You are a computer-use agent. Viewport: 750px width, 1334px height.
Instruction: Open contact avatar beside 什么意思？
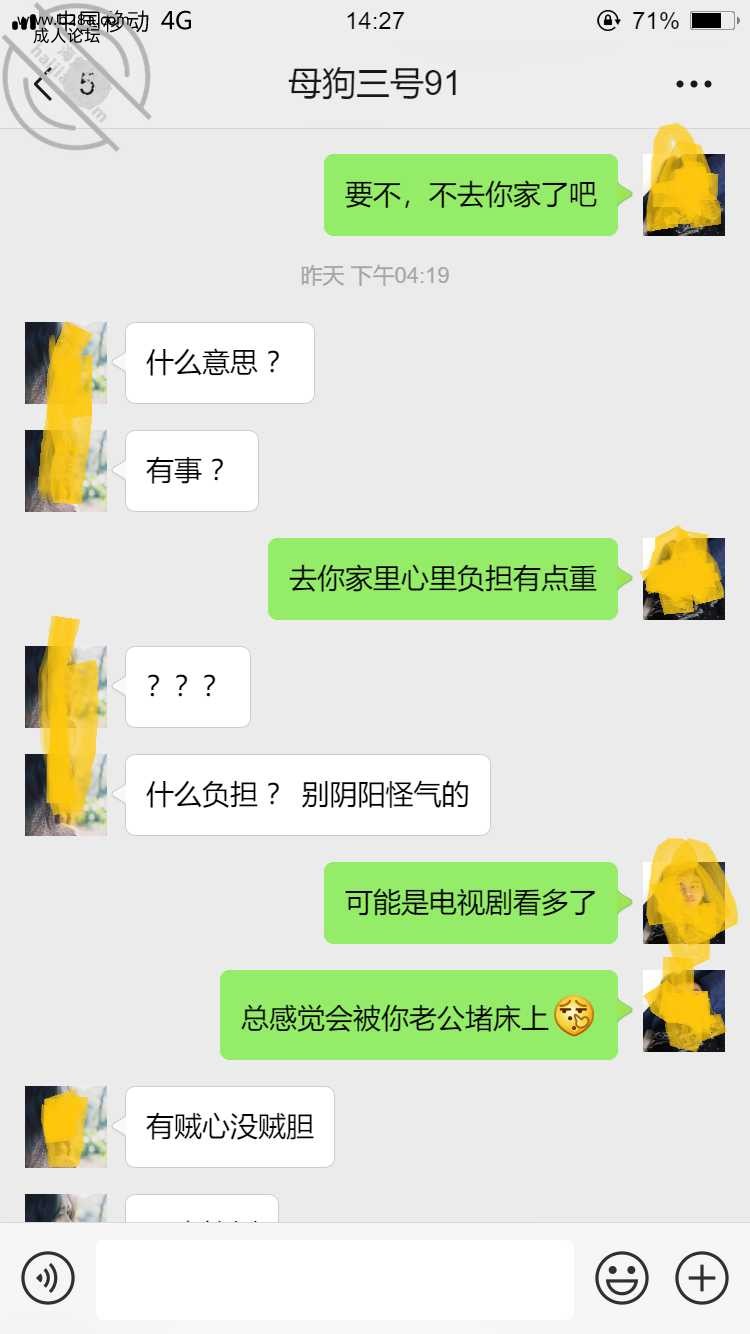click(66, 363)
